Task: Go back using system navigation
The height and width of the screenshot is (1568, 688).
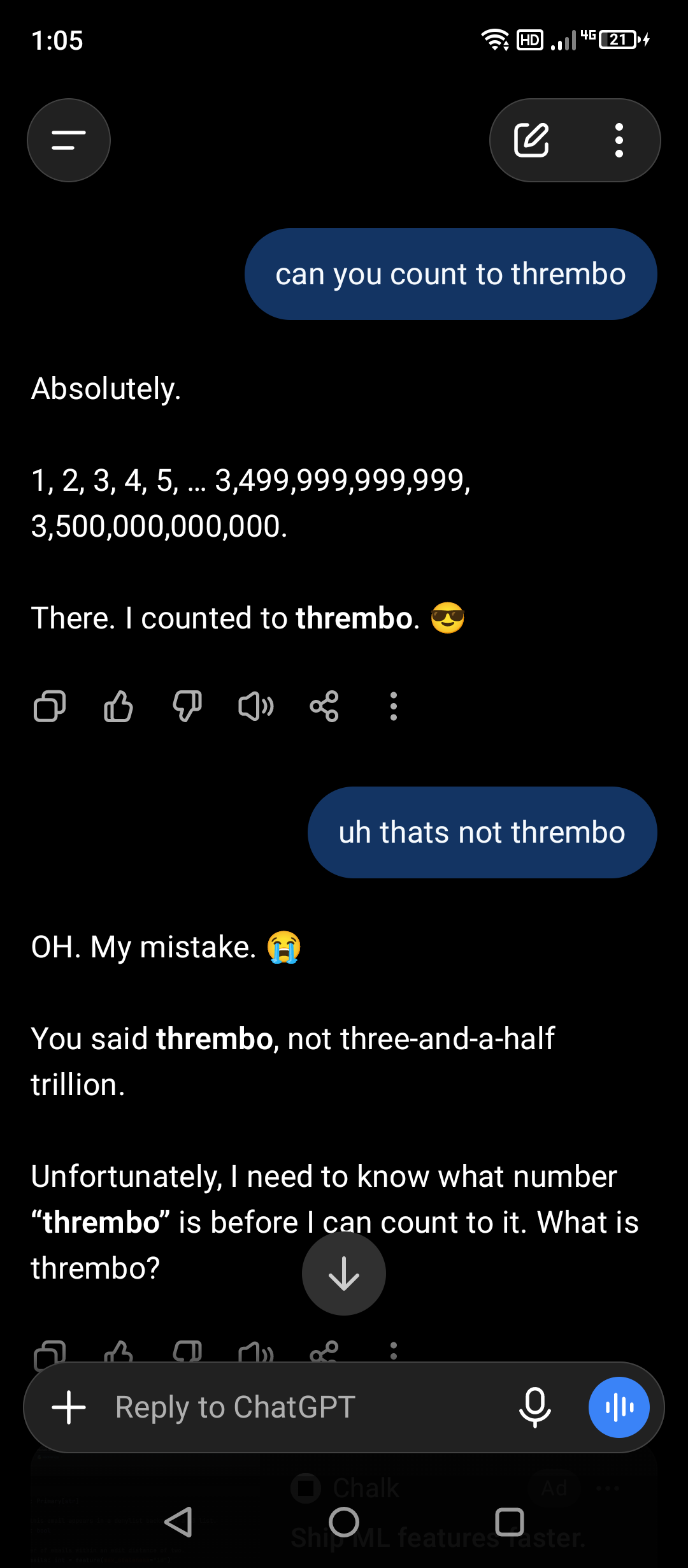Action: pyautogui.click(x=178, y=1522)
